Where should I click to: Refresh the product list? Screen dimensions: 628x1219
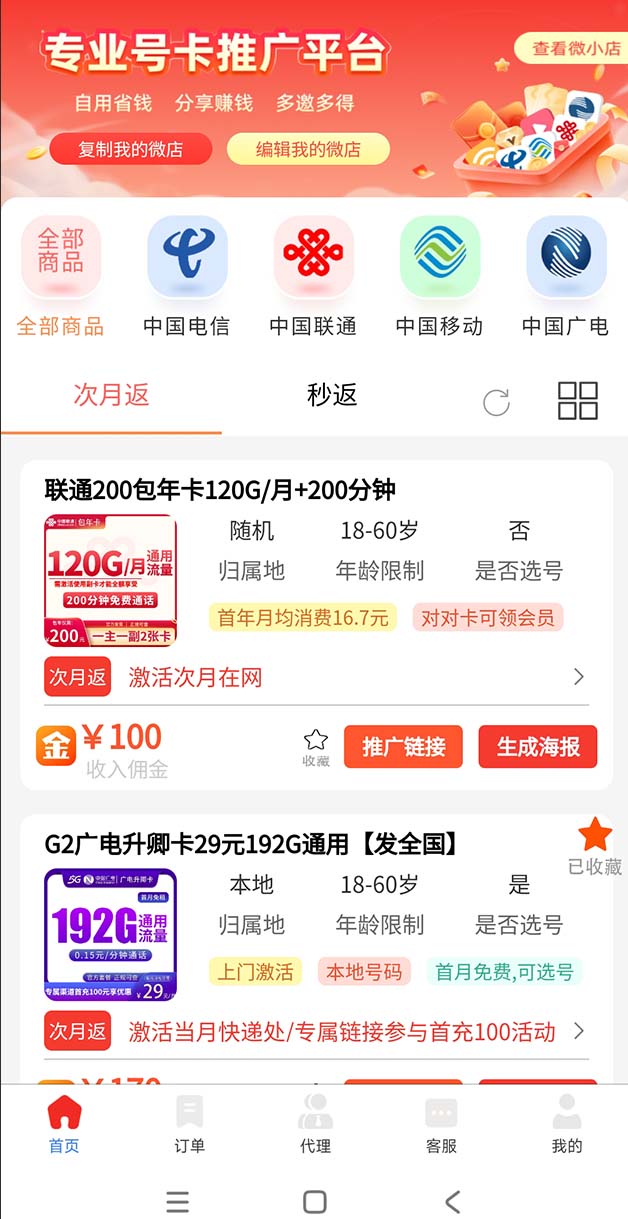point(496,403)
